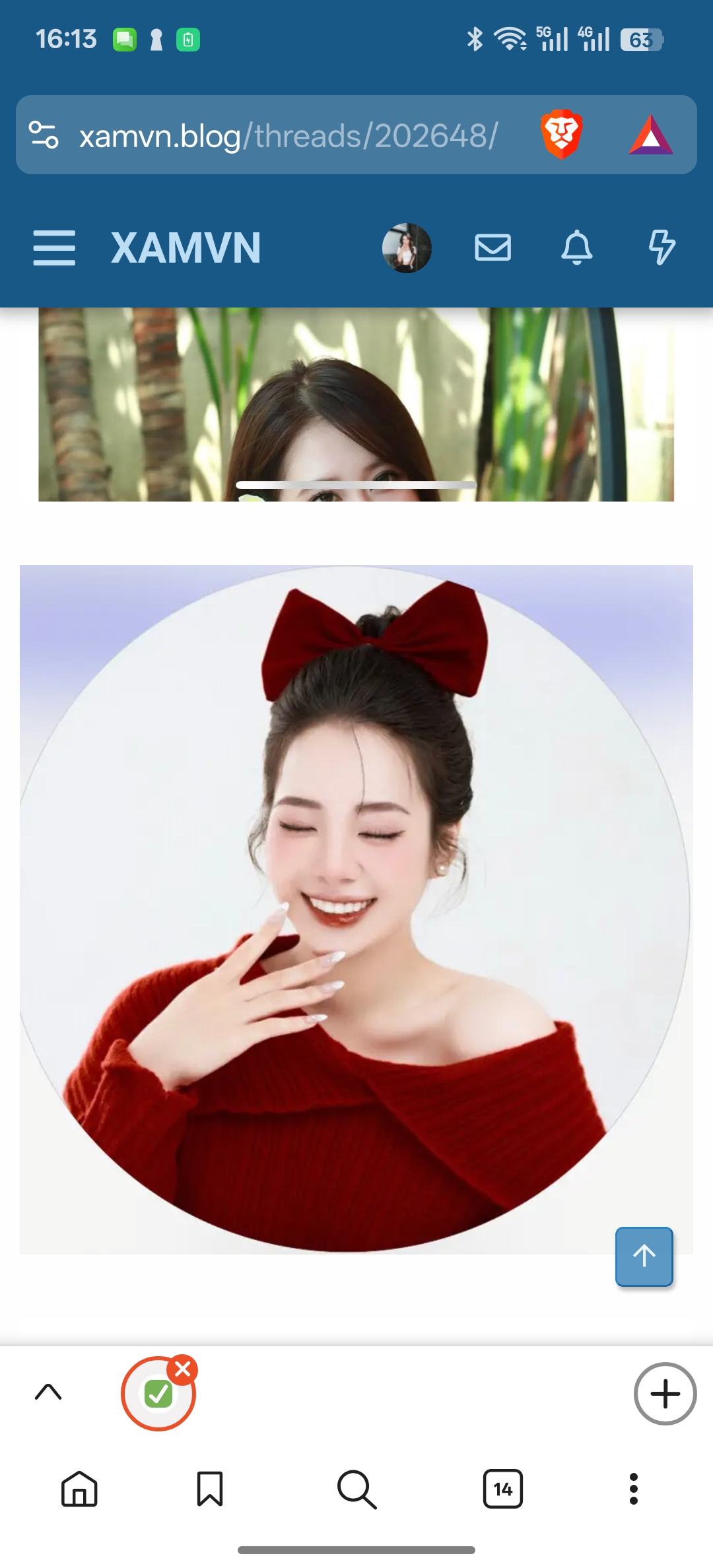Viewport: 713px width, 1568px height.
Task: Open the XAMVN hamburger menu
Action: coord(54,248)
